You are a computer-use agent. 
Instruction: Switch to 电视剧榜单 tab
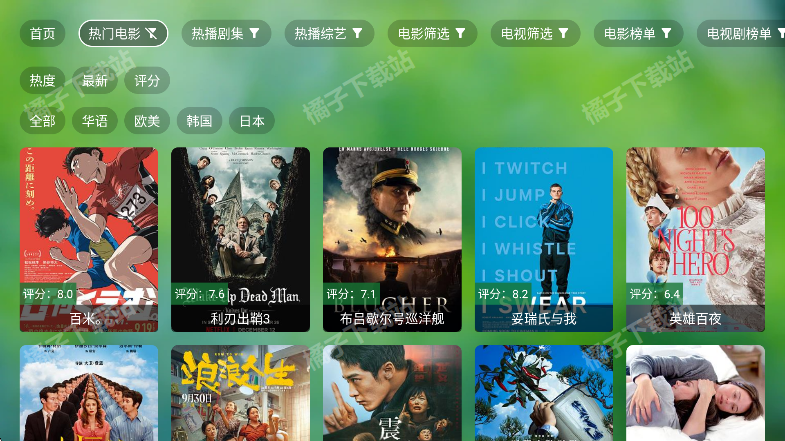point(742,33)
